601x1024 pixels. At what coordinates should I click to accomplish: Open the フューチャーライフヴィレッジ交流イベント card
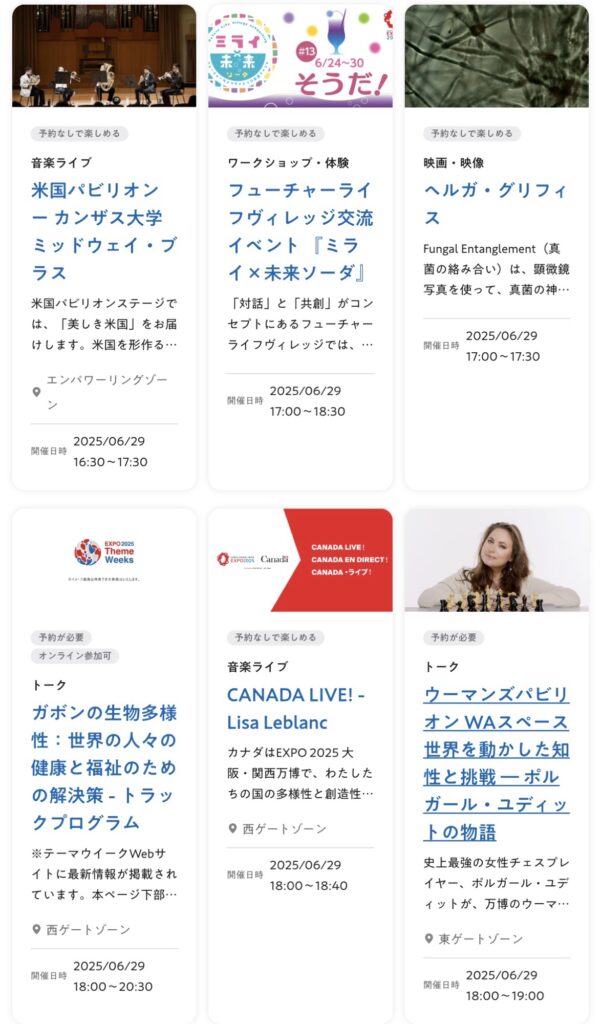[300, 231]
